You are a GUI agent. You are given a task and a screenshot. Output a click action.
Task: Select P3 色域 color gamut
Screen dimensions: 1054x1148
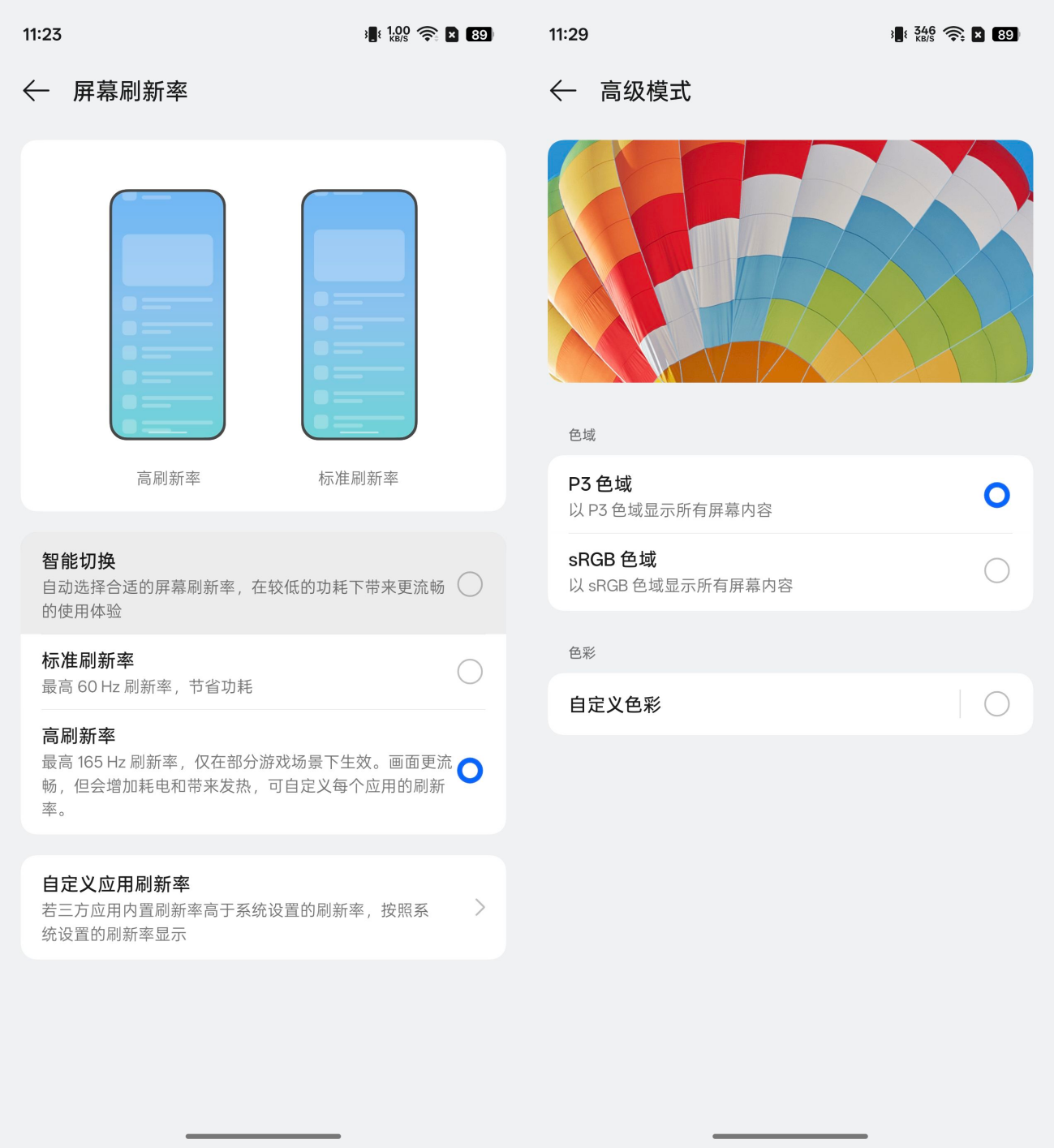(x=996, y=495)
